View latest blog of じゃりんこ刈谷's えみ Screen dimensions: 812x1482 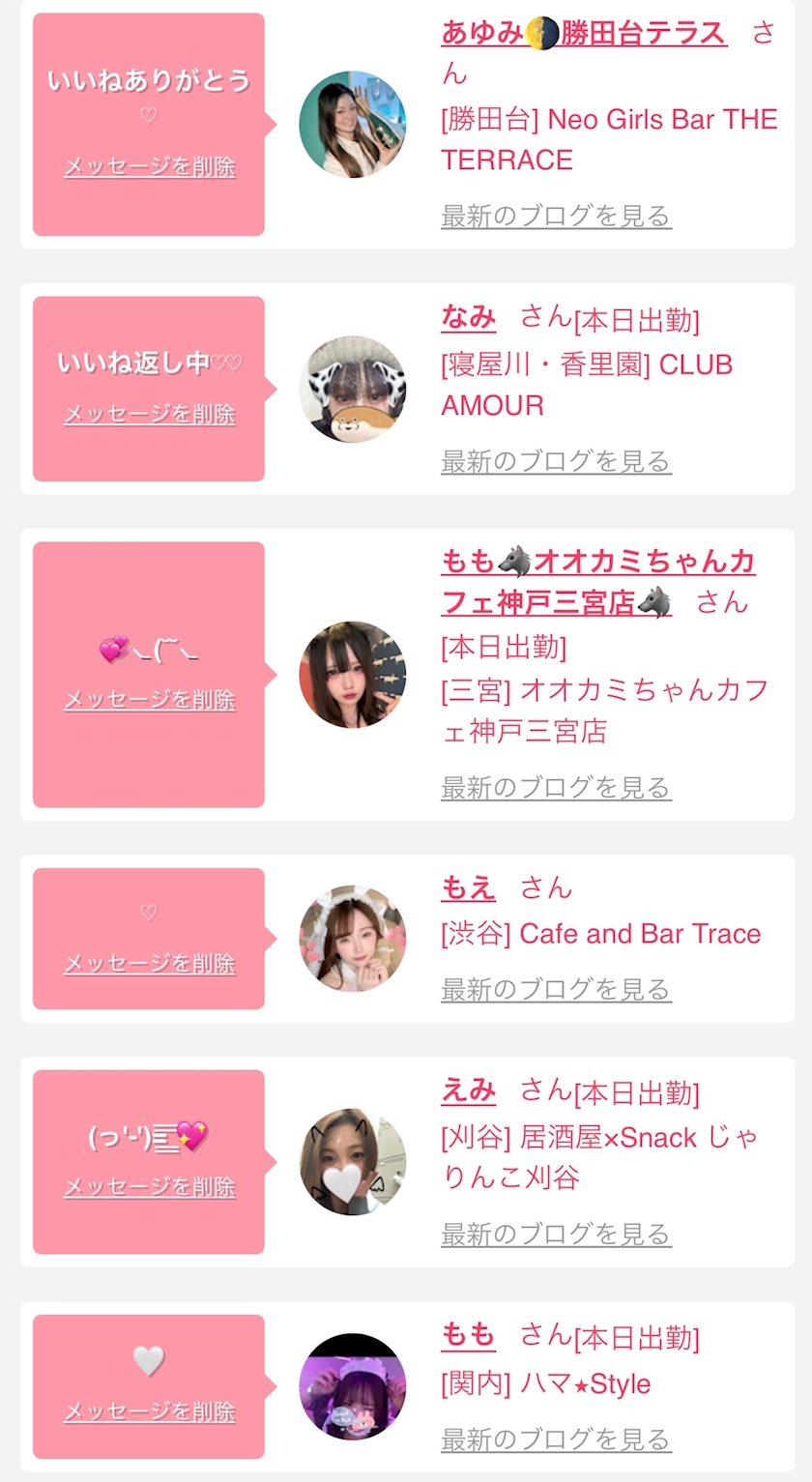556,1234
